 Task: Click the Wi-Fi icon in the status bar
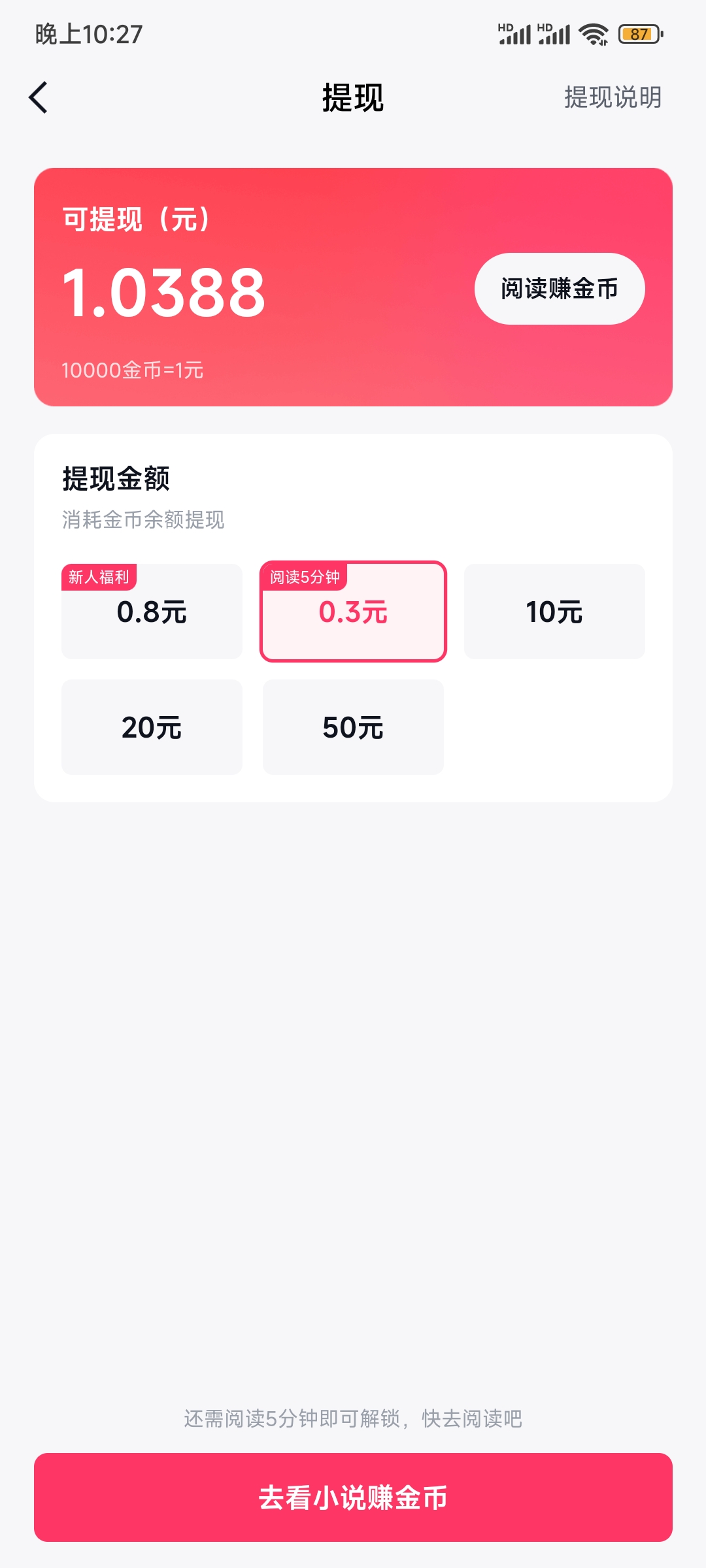(x=592, y=34)
